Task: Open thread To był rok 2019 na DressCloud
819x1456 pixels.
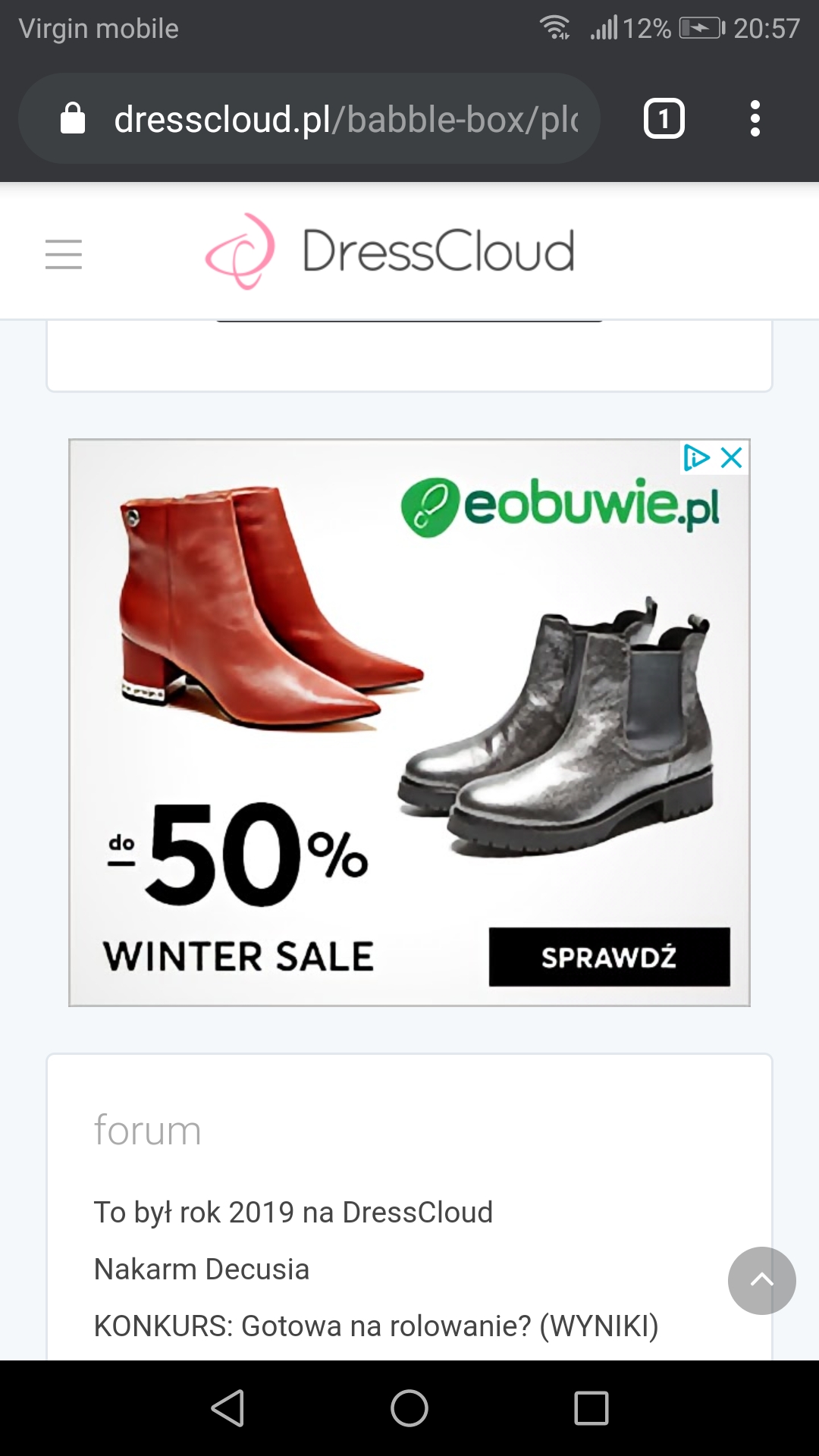Action: 293,1212
